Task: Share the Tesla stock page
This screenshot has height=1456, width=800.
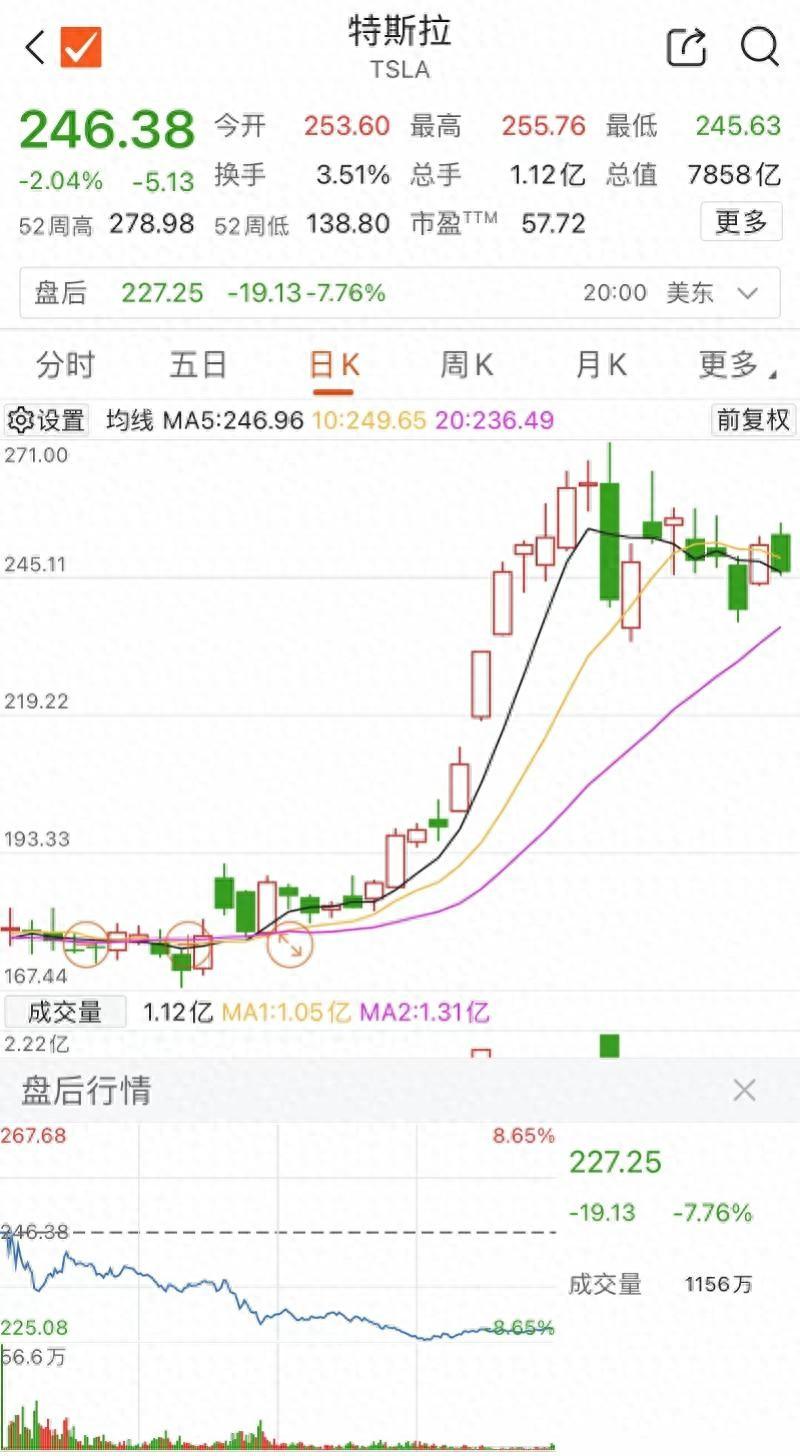Action: click(x=687, y=47)
